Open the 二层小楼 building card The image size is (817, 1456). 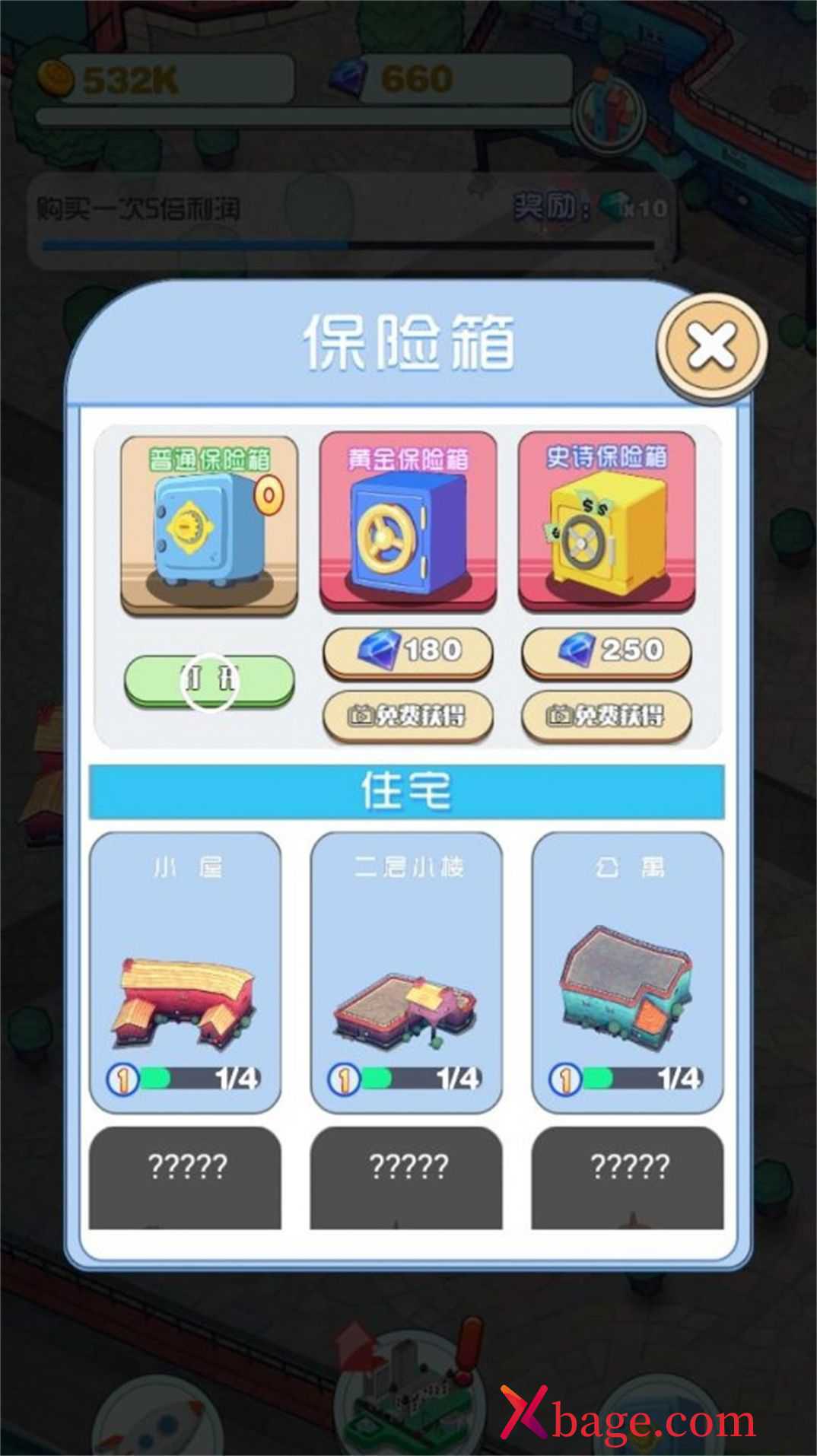(x=406, y=972)
